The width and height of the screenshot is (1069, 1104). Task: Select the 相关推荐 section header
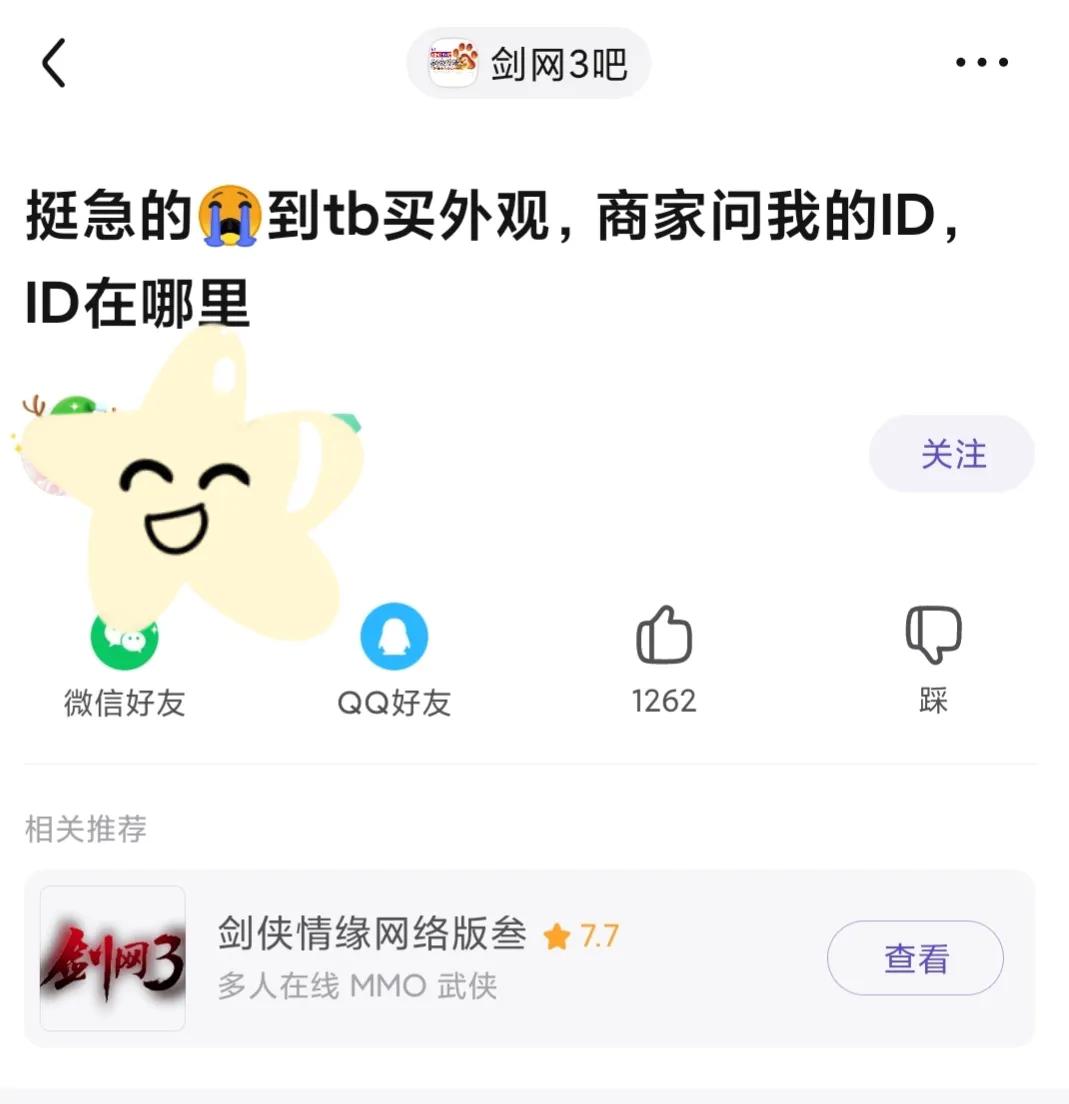85,828
